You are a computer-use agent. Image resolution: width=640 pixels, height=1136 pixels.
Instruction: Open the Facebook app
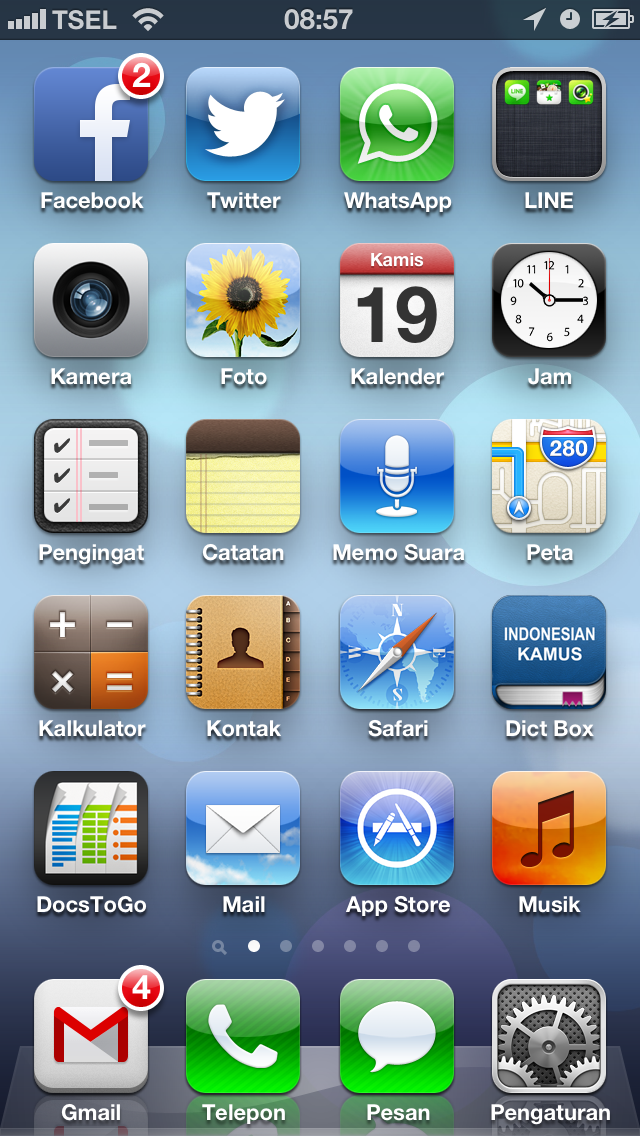point(91,124)
